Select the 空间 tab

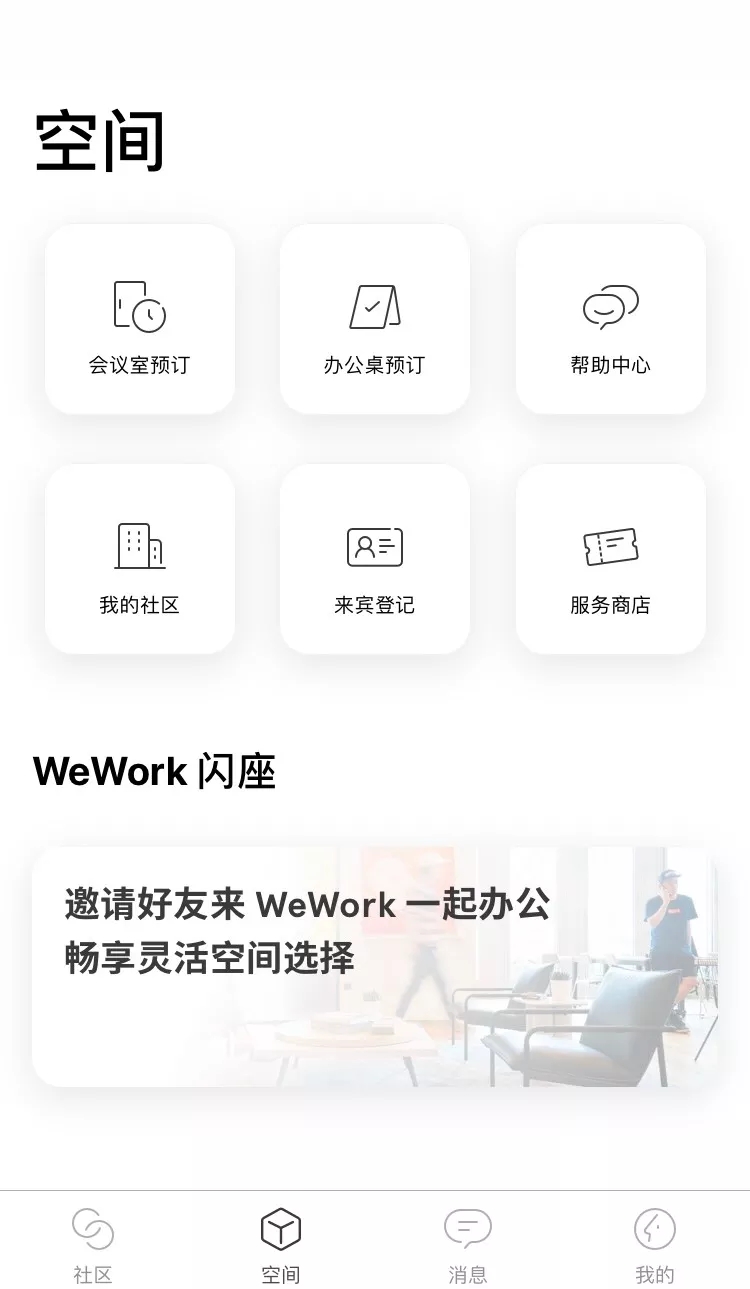coord(281,1244)
